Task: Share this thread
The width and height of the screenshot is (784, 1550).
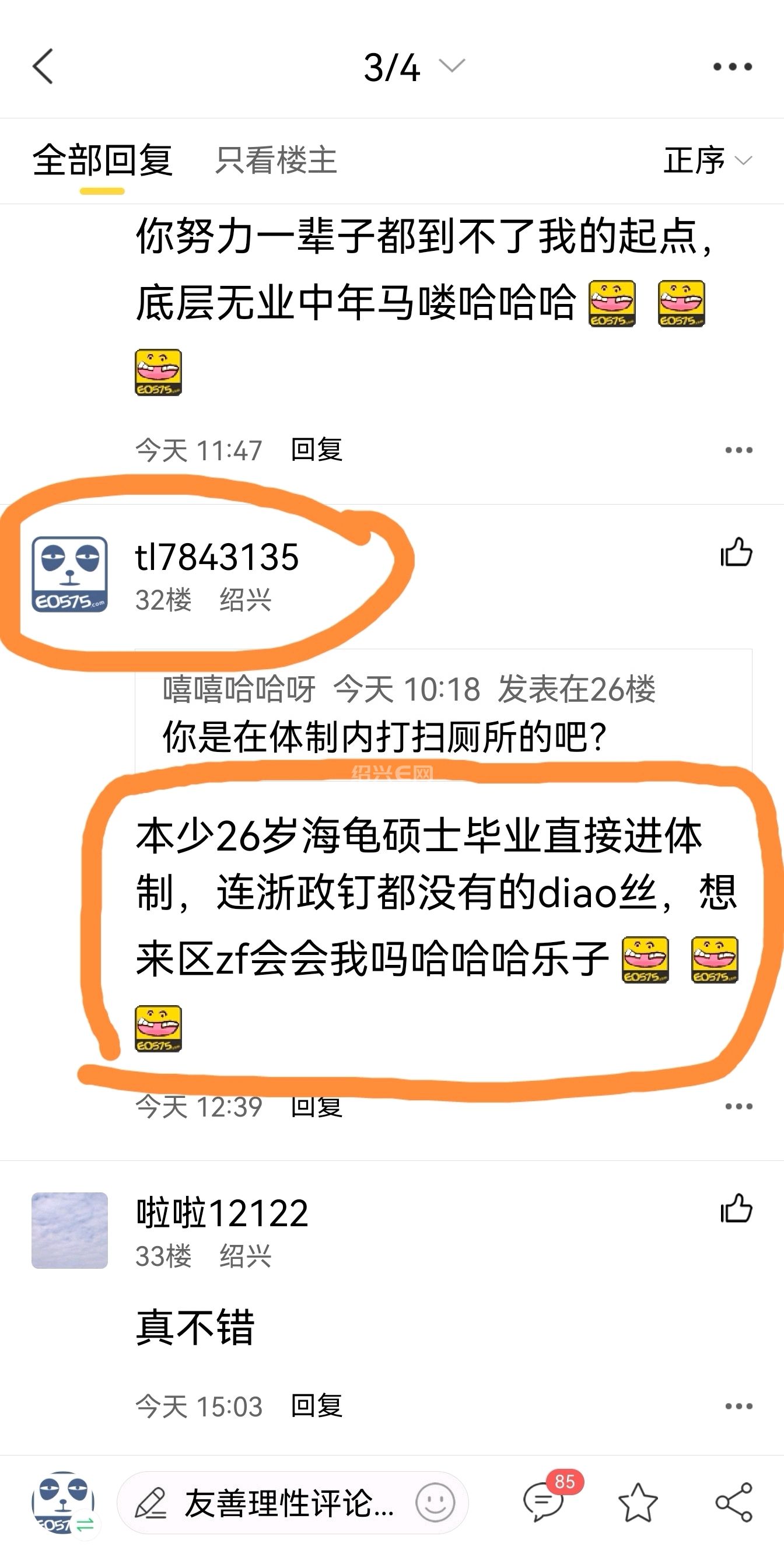Action: coord(733,1503)
